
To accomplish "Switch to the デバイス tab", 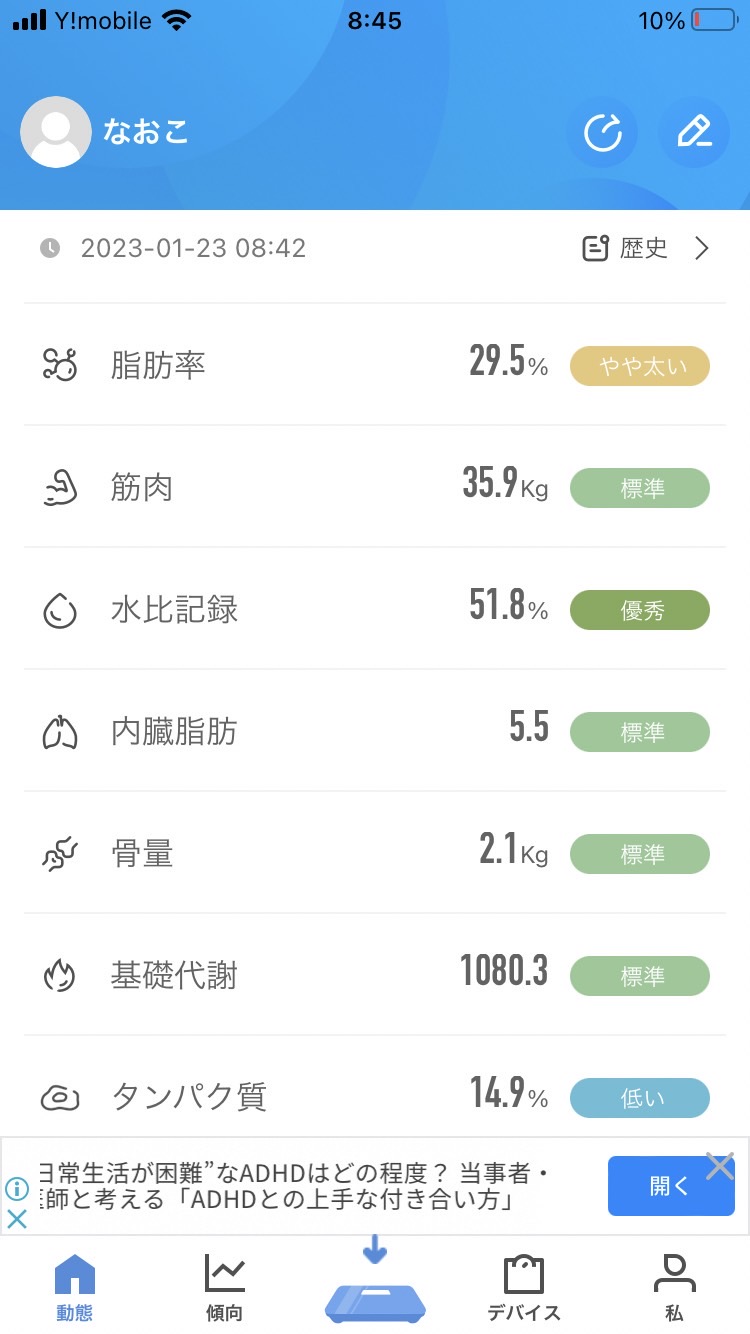I will (524, 1288).
